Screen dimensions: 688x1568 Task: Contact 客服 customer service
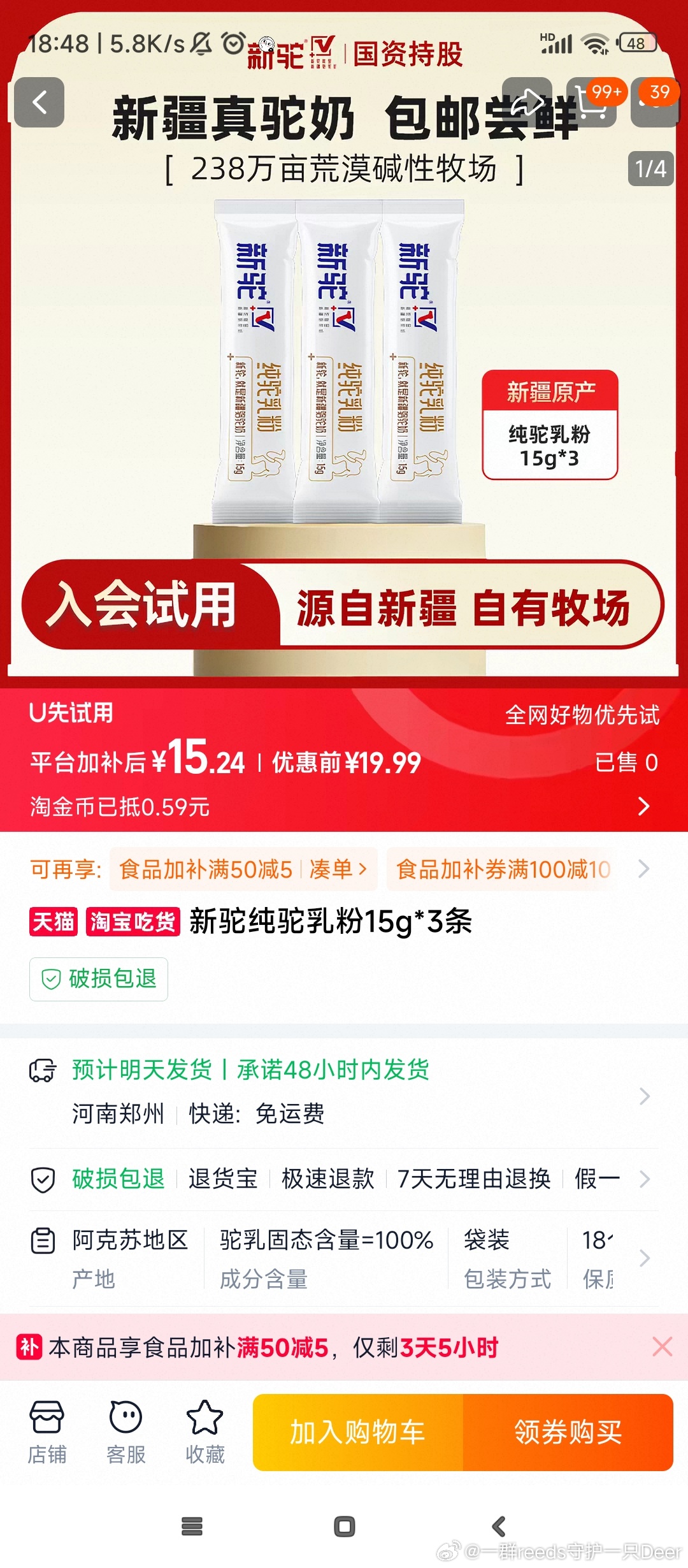(x=126, y=1432)
